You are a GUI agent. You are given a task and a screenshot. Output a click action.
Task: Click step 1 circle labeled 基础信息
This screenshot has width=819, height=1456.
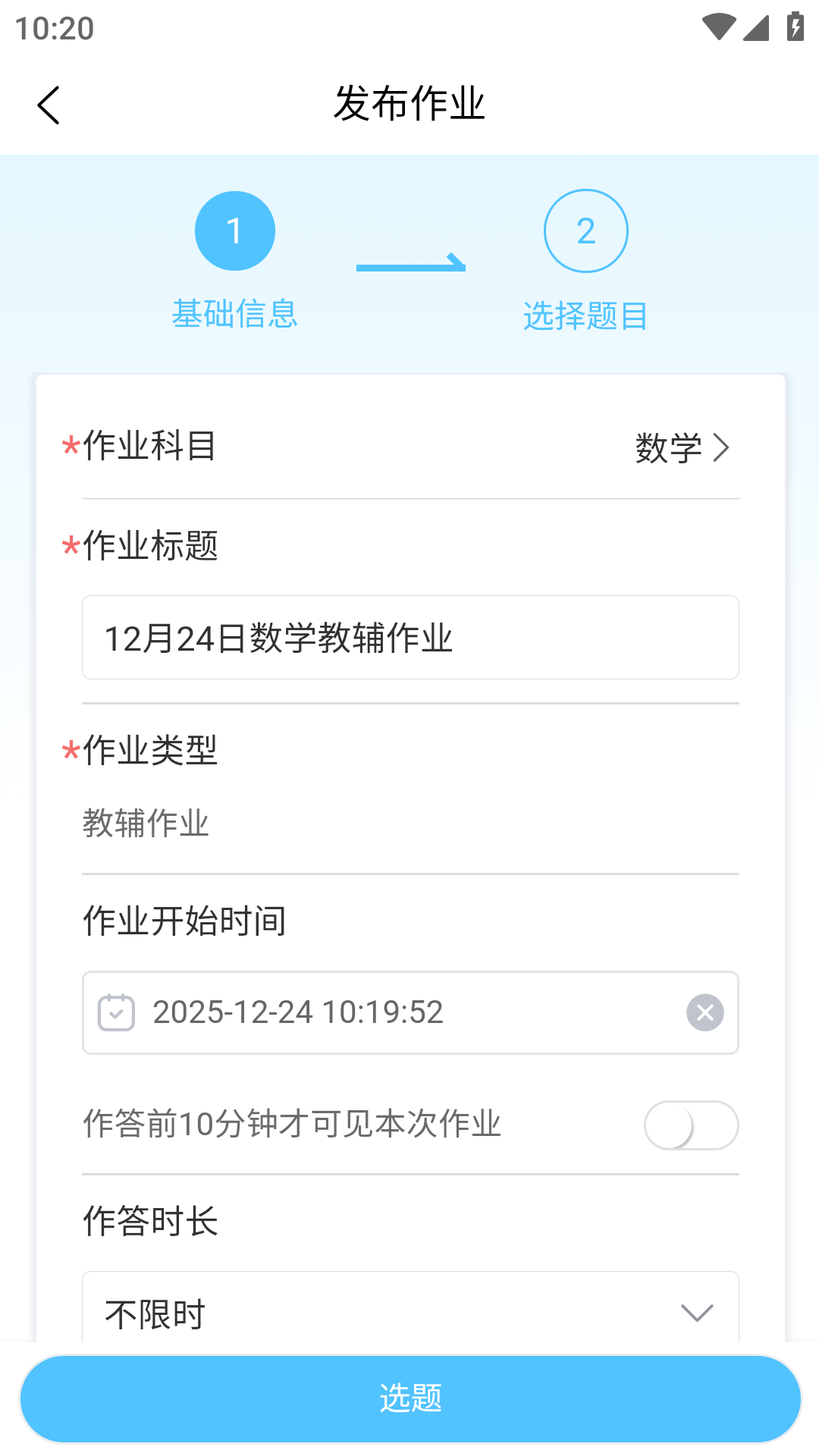point(234,230)
